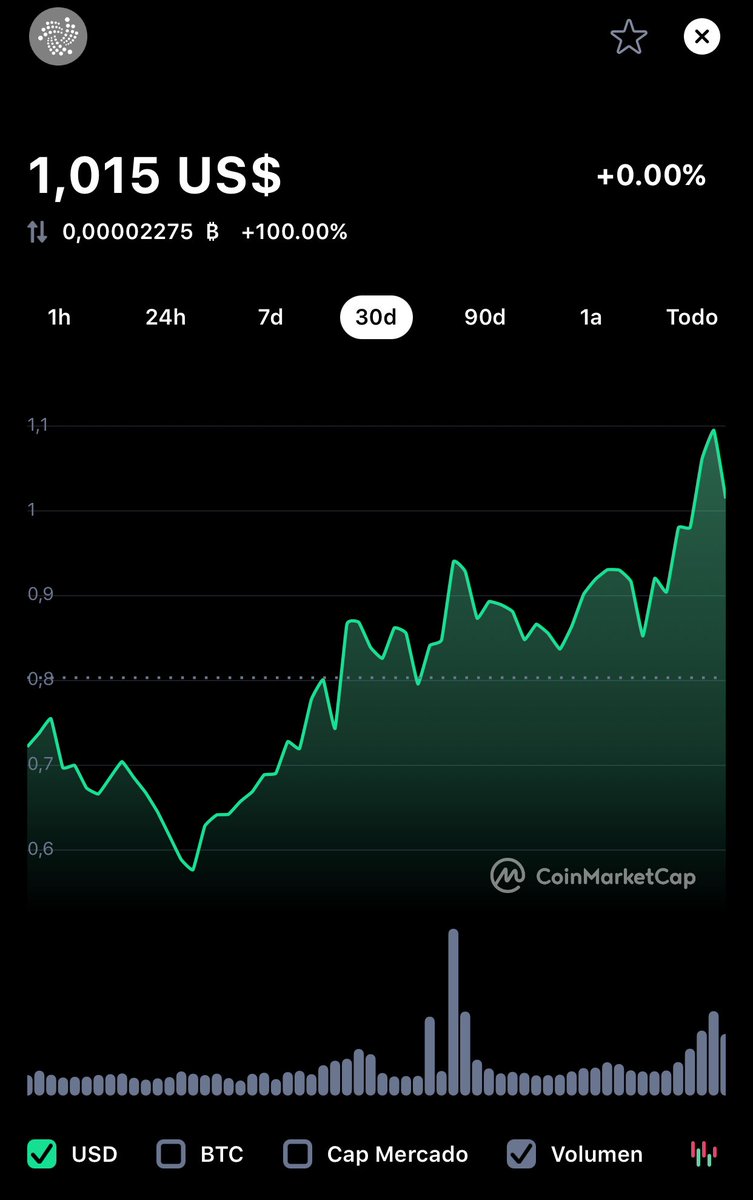Switch to the candlestick chart view
Image resolution: width=753 pixels, height=1200 pixels.
[x=704, y=1154]
